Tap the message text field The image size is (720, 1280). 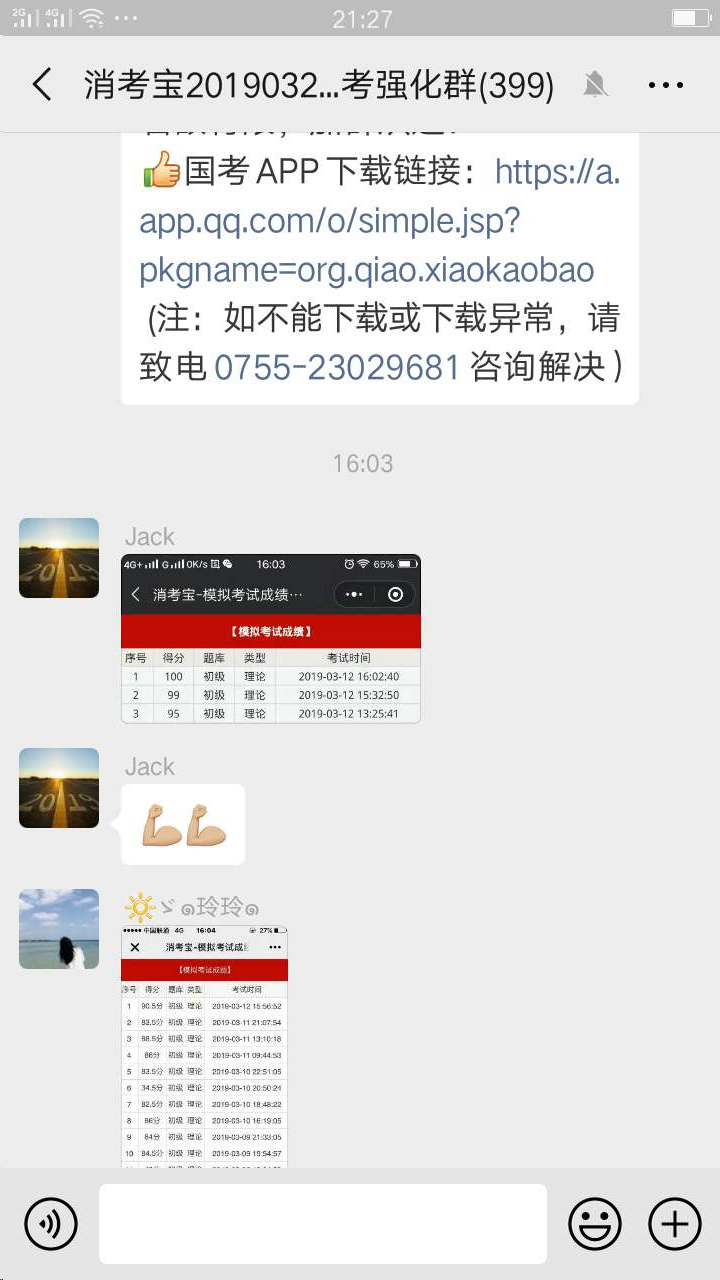tap(322, 1223)
